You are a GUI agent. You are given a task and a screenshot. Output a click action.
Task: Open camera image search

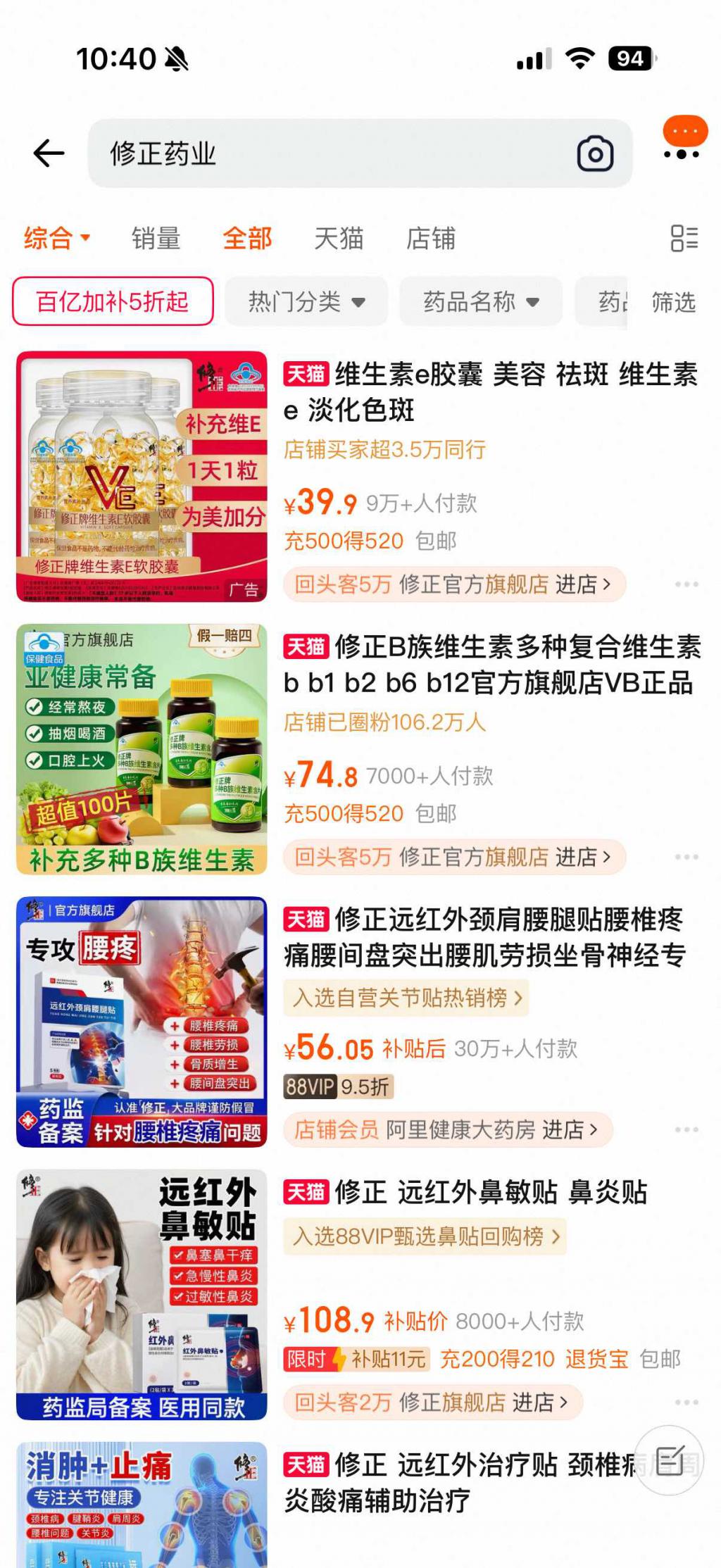tap(595, 153)
